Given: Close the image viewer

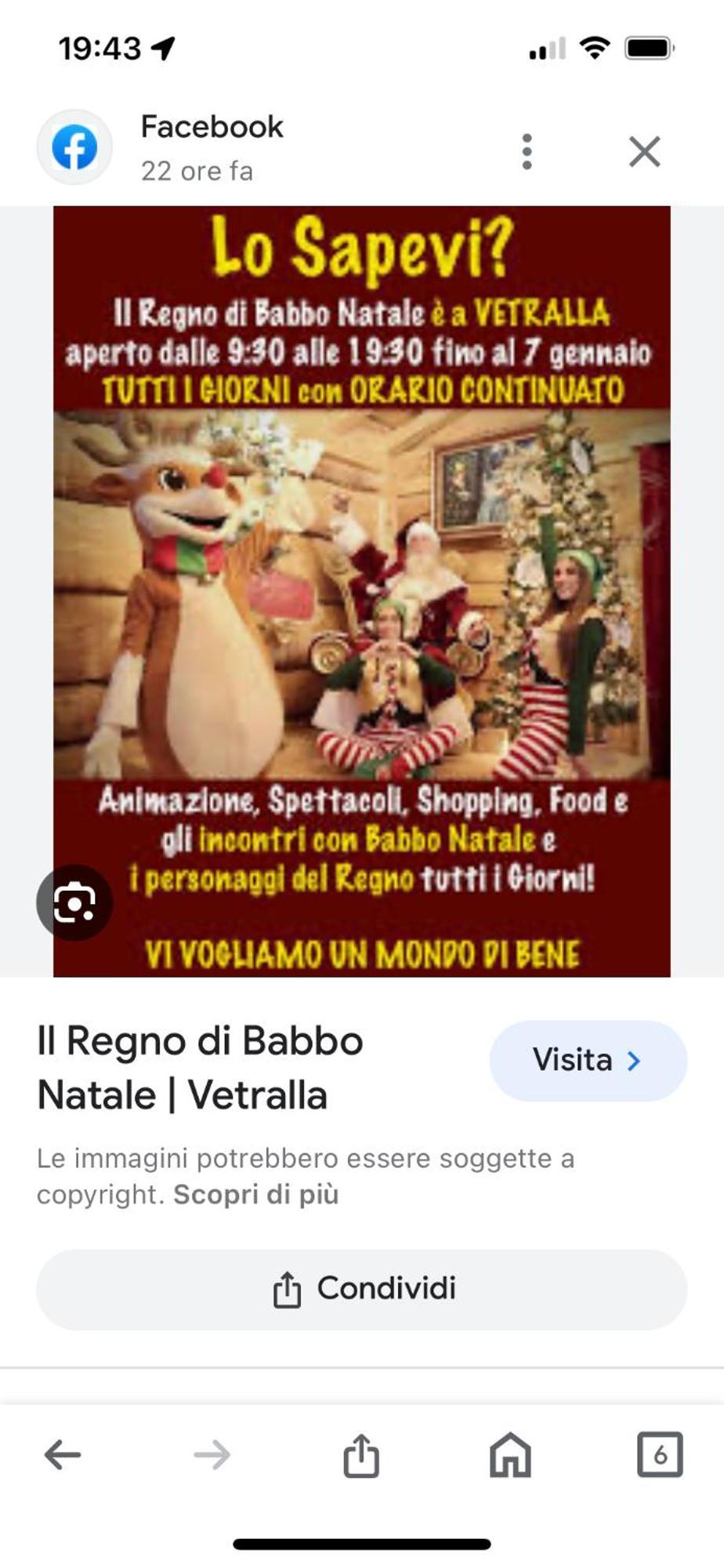Looking at the screenshot, I should tap(644, 151).
